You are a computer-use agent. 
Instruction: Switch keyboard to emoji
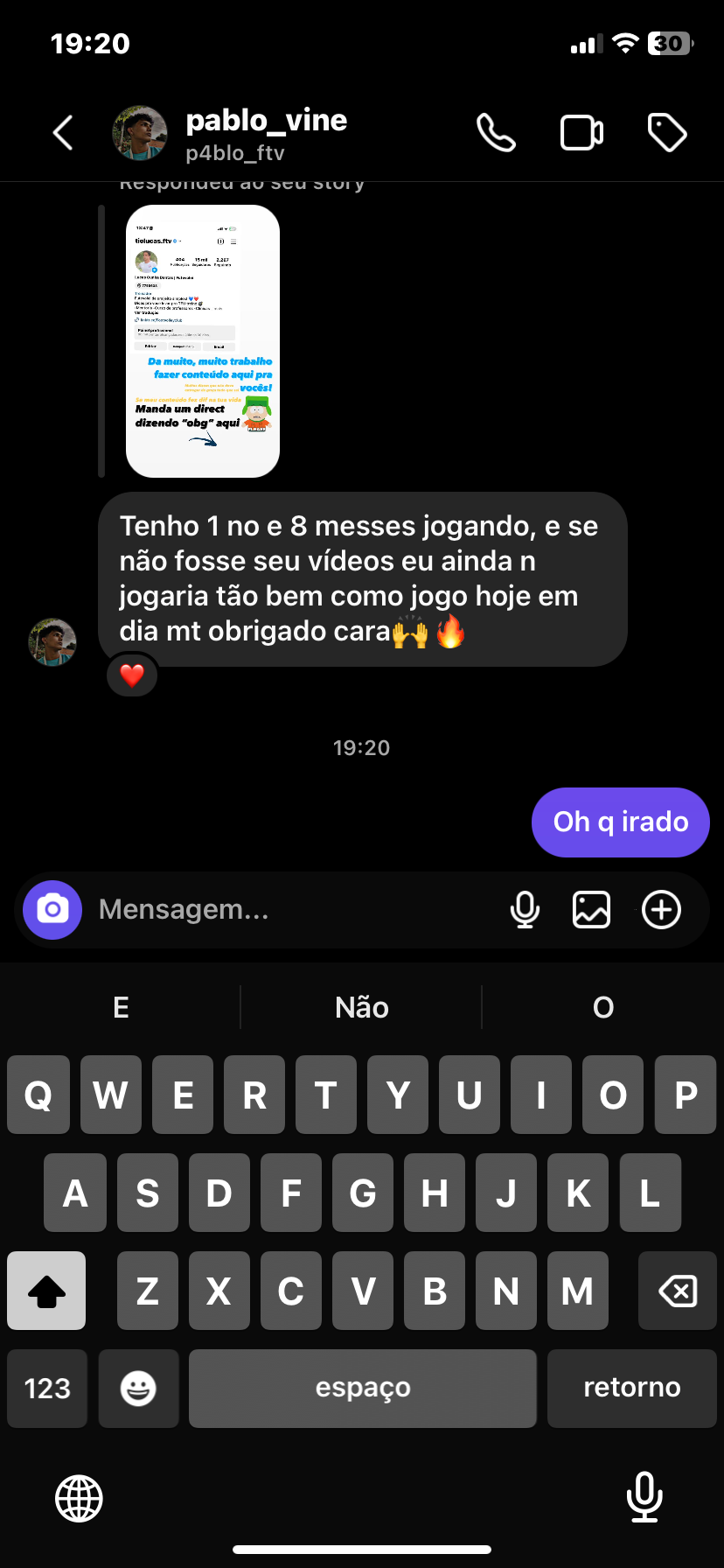click(x=138, y=1389)
